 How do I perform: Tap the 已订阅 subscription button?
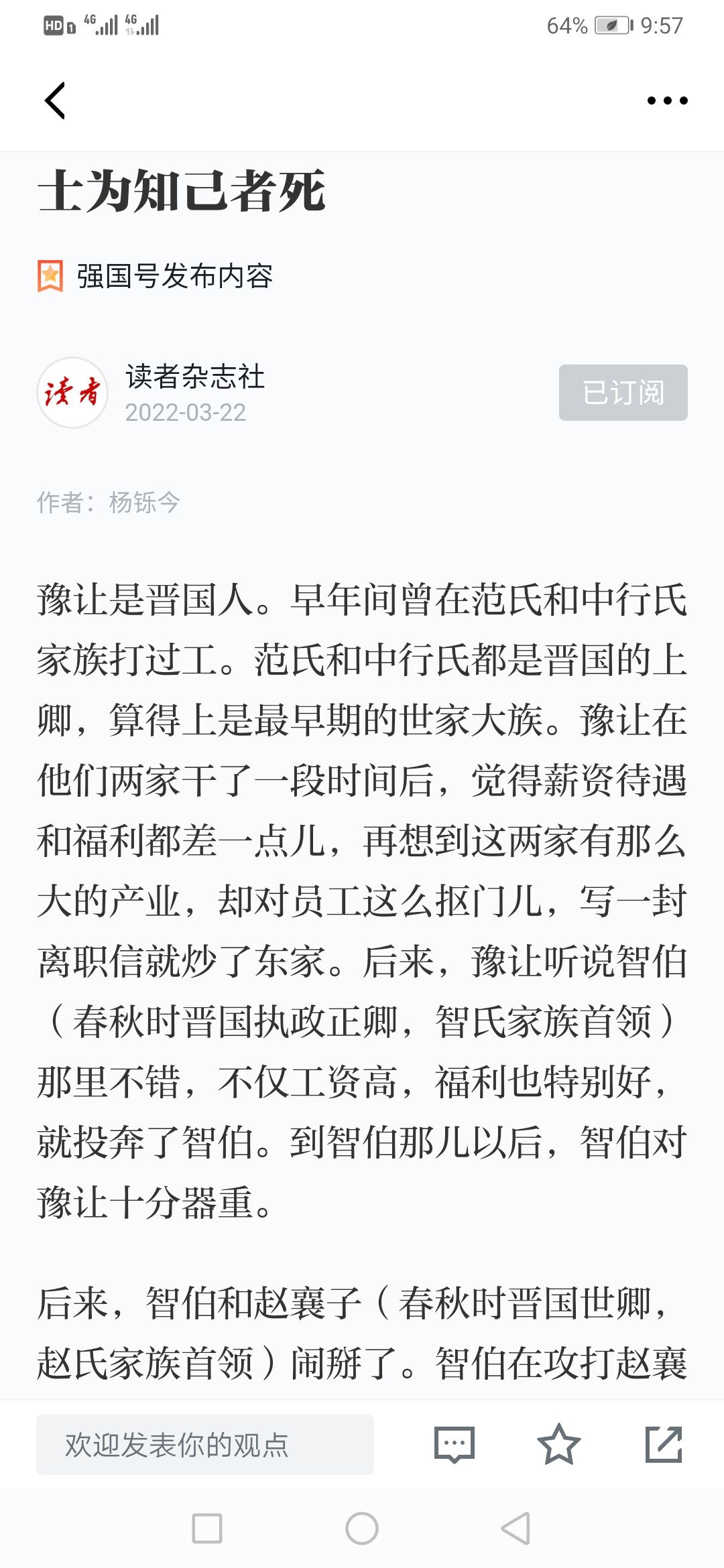[x=623, y=393]
